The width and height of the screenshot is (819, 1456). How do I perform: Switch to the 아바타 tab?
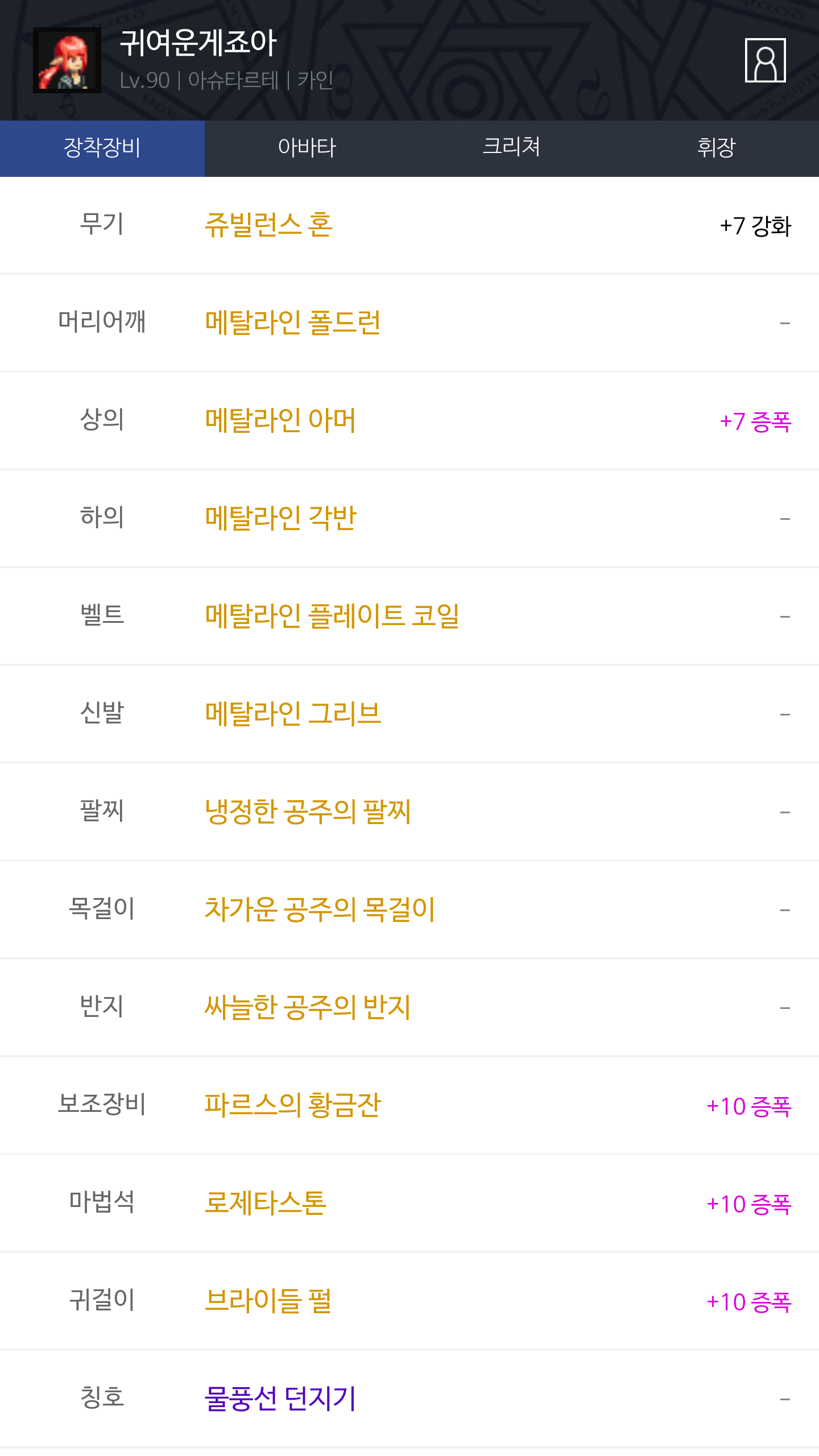point(307,148)
